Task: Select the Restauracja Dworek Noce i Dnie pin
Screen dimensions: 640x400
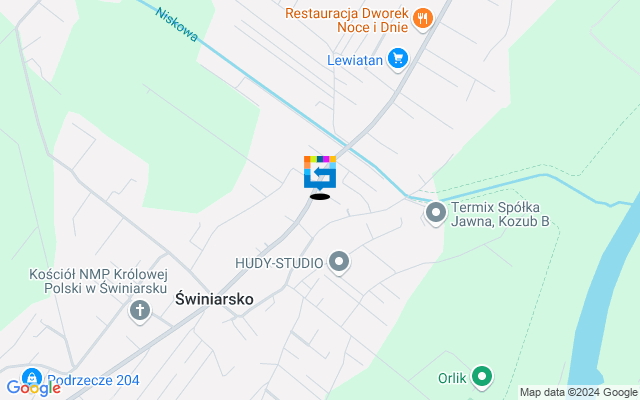Action: (423, 17)
